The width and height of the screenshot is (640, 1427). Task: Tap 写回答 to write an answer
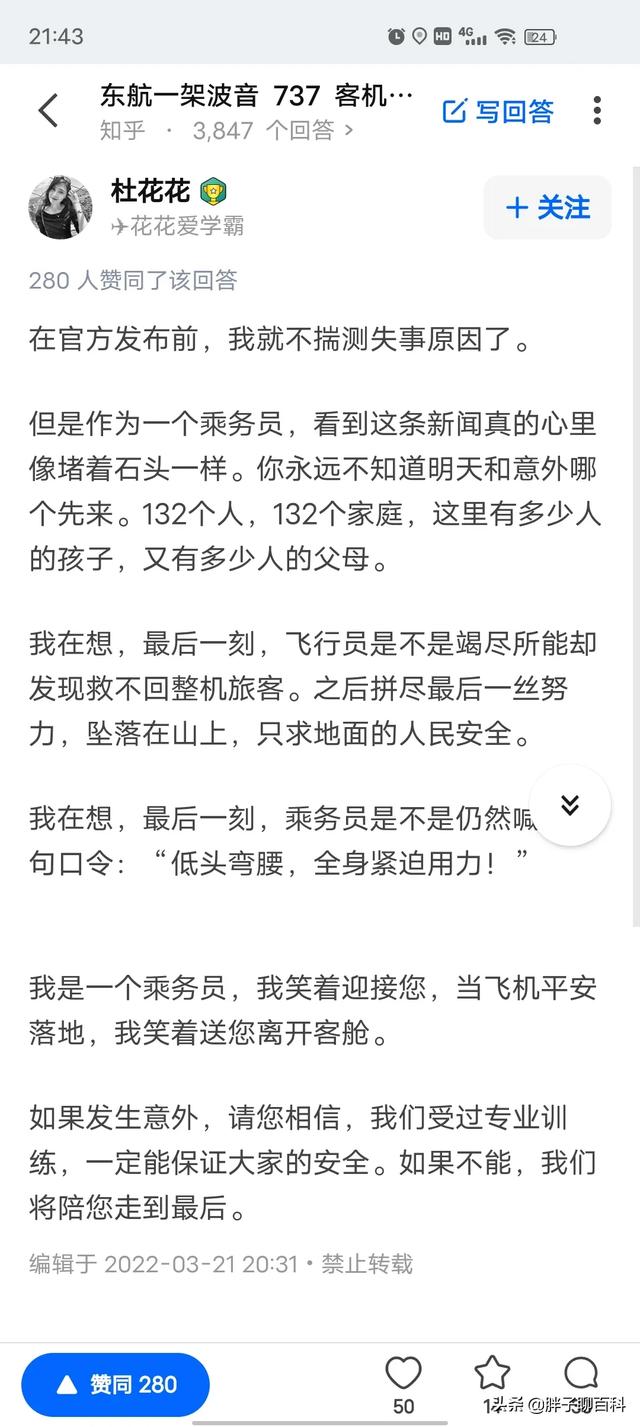click(x=498, y=111)
